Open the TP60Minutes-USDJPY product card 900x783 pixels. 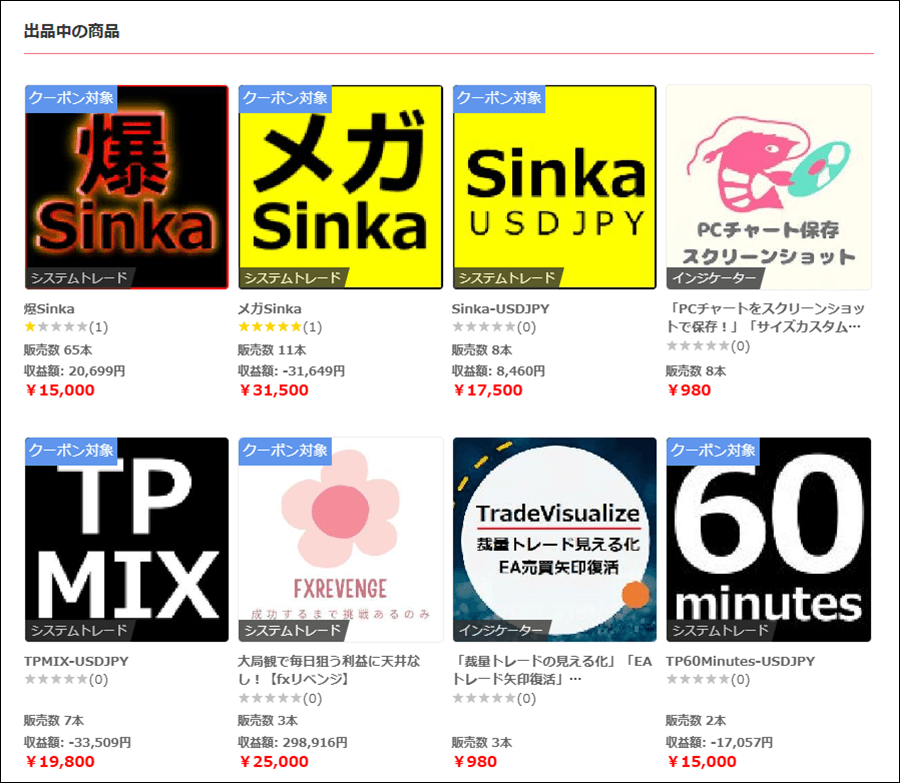tap(768, 540)
